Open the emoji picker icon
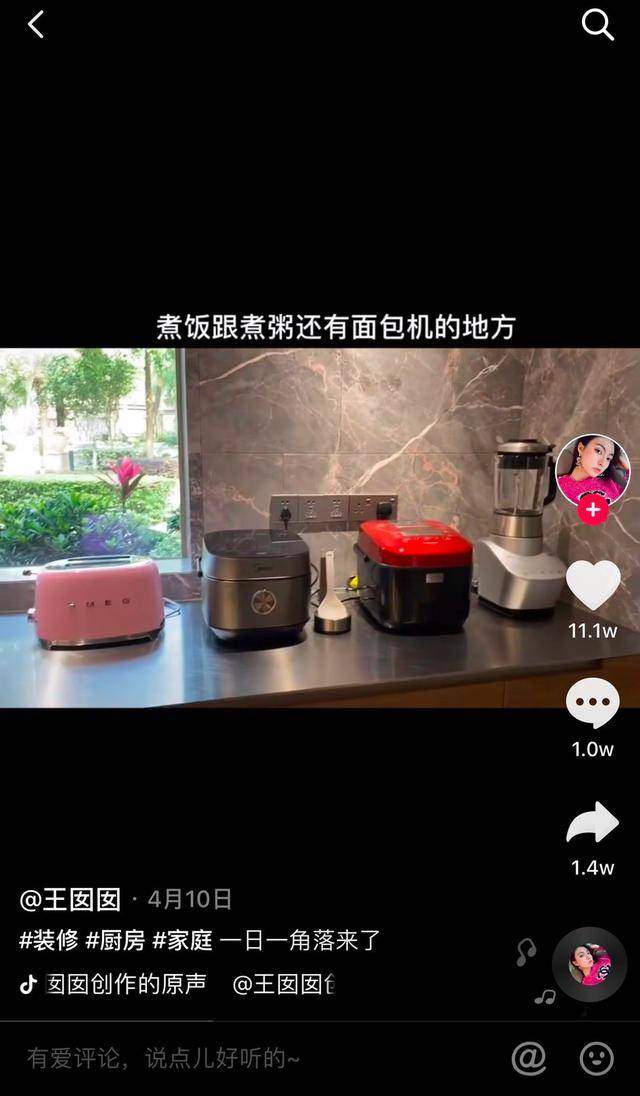This screenshot has height=1096, width=640. coord(597,1058)
